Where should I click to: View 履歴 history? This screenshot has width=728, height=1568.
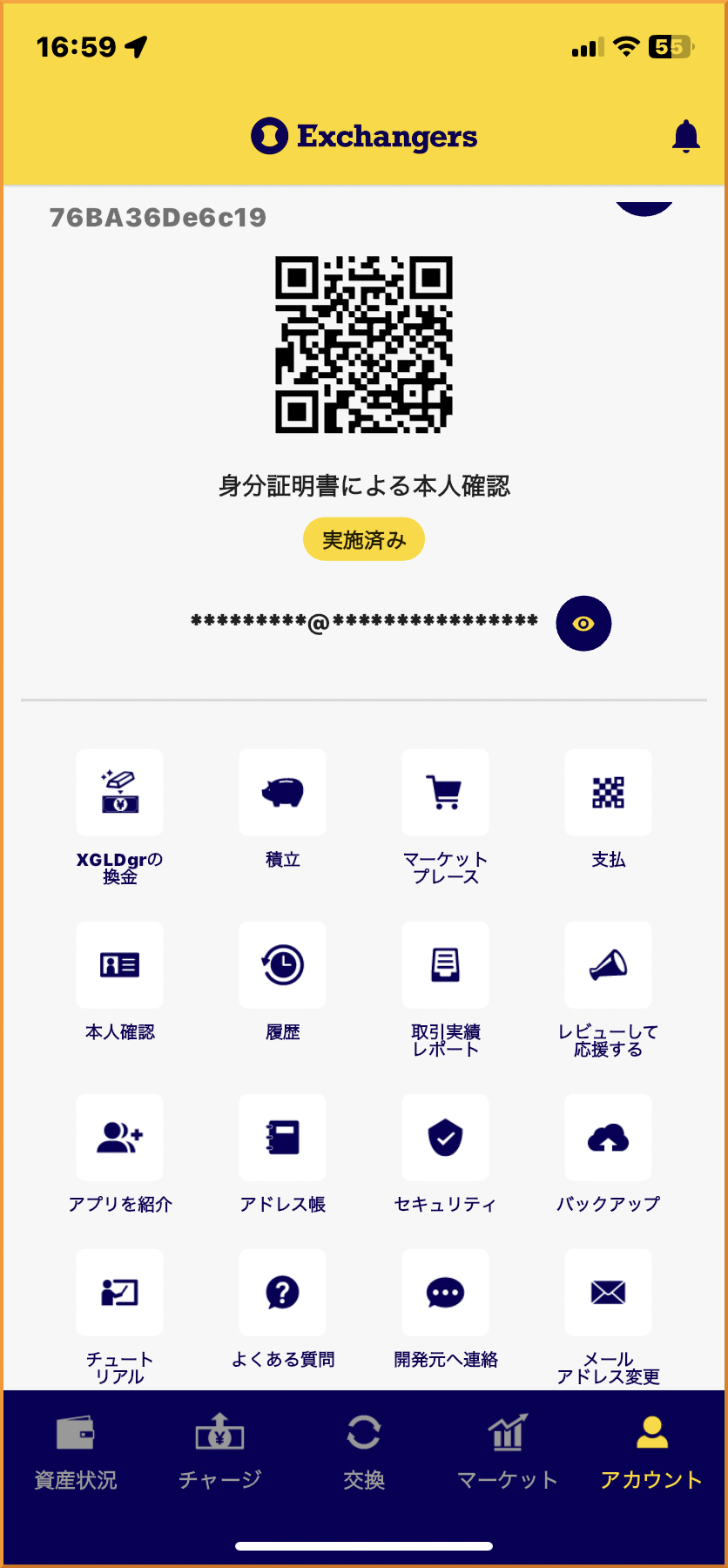coord(282,965)
